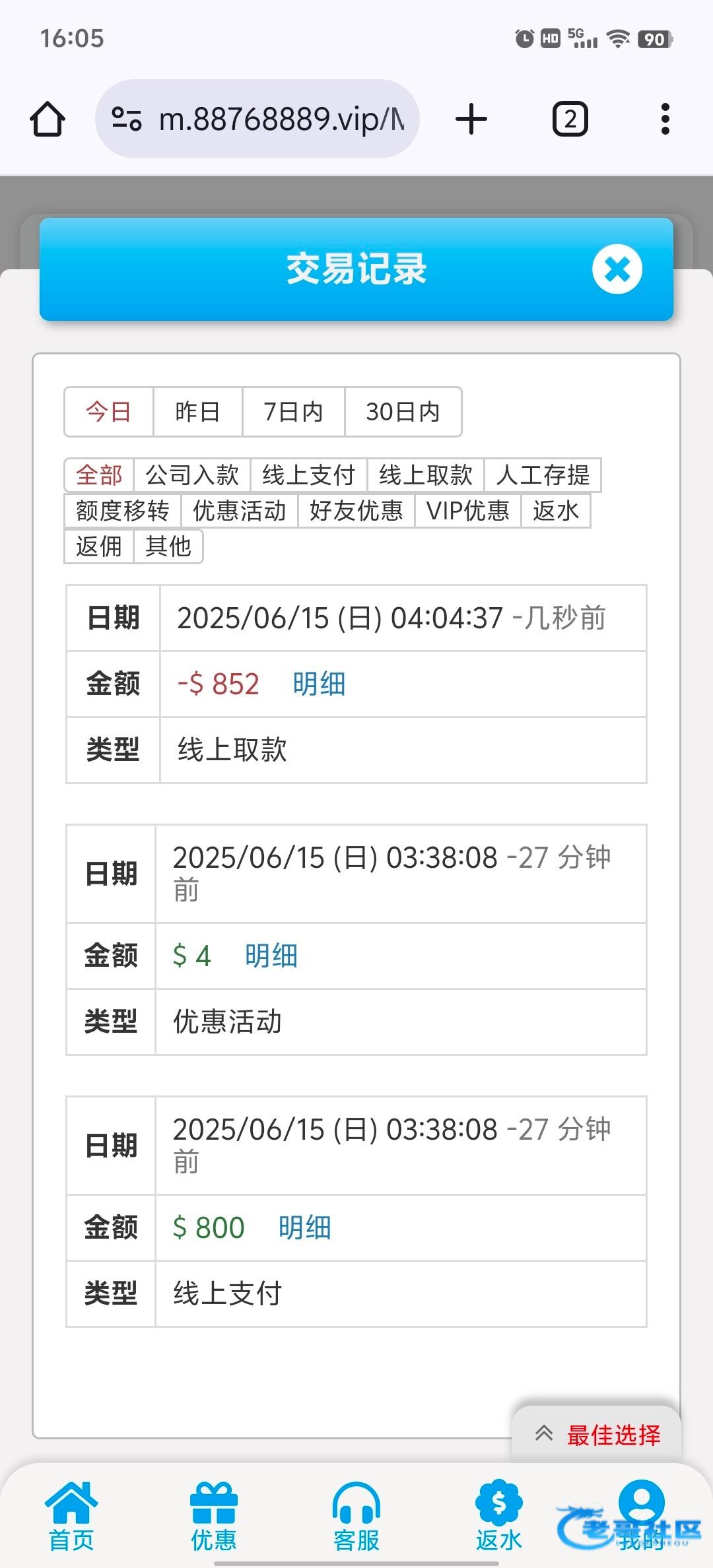Select the 30日内 date filter
Image resolution: width=713 pixels, height=1568 pixels.
pyautogui.click(x=403, y=412)
